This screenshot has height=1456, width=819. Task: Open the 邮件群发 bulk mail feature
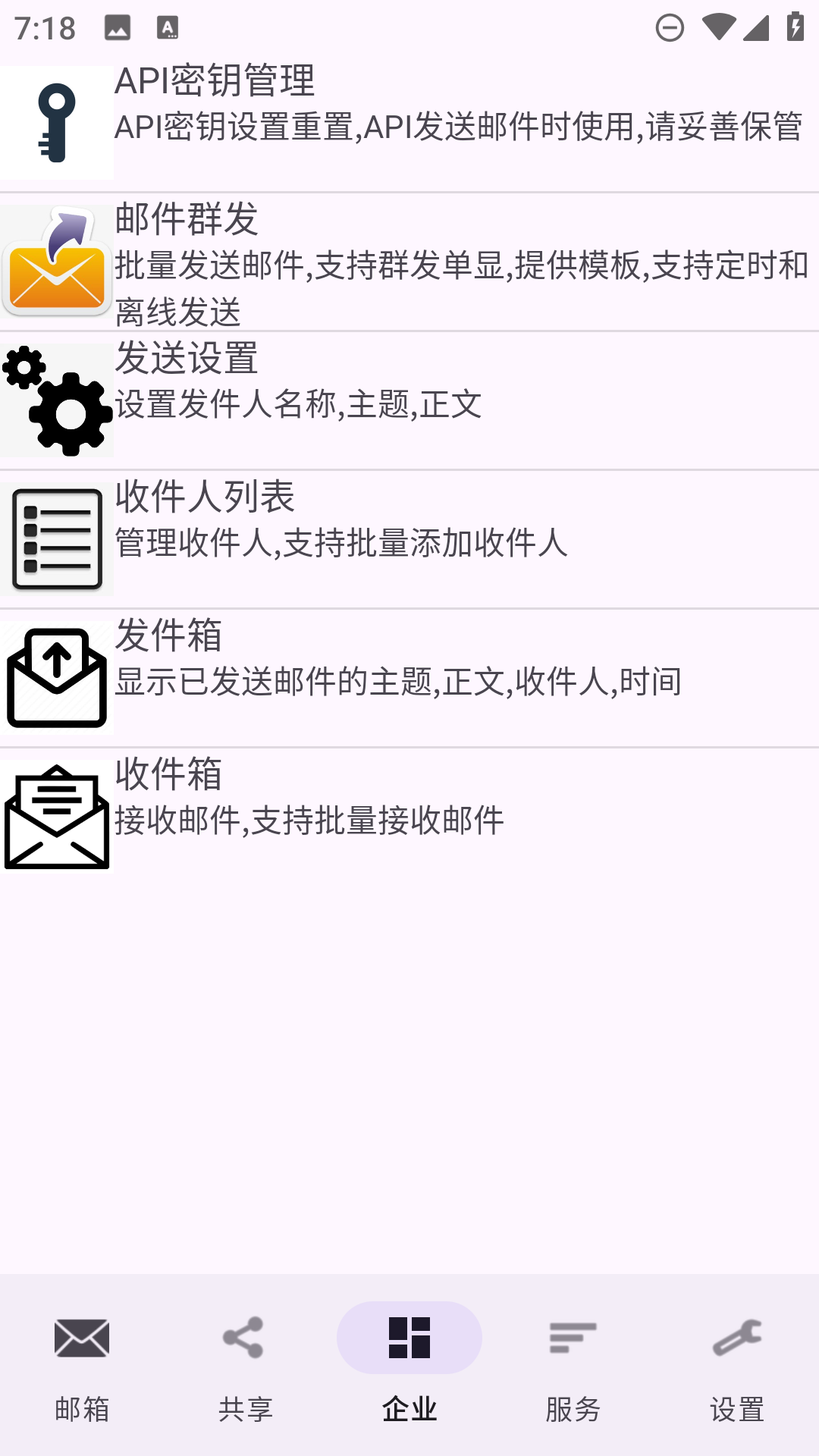tap(409, 262)
